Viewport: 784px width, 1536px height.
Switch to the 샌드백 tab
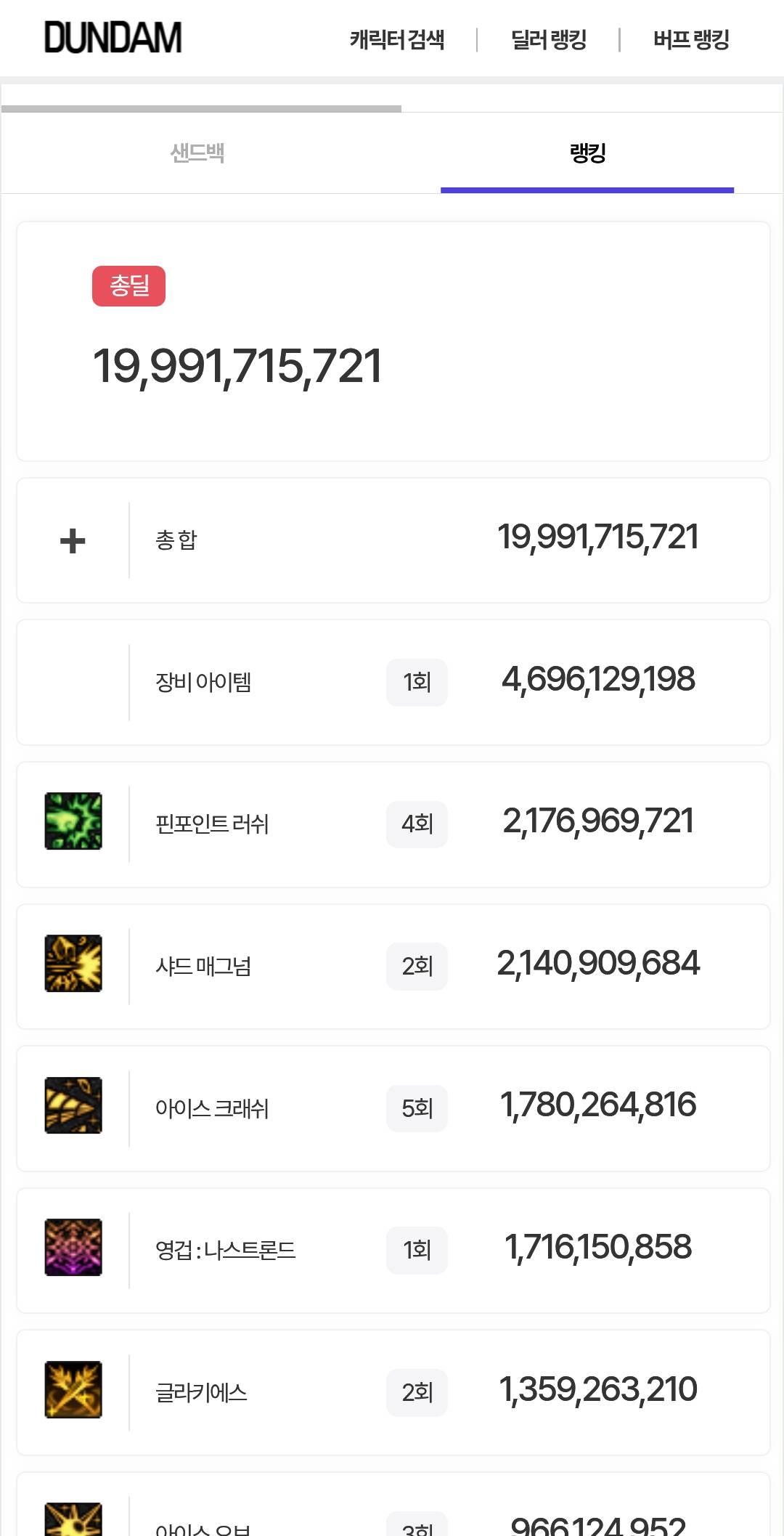tap(197, 153)
